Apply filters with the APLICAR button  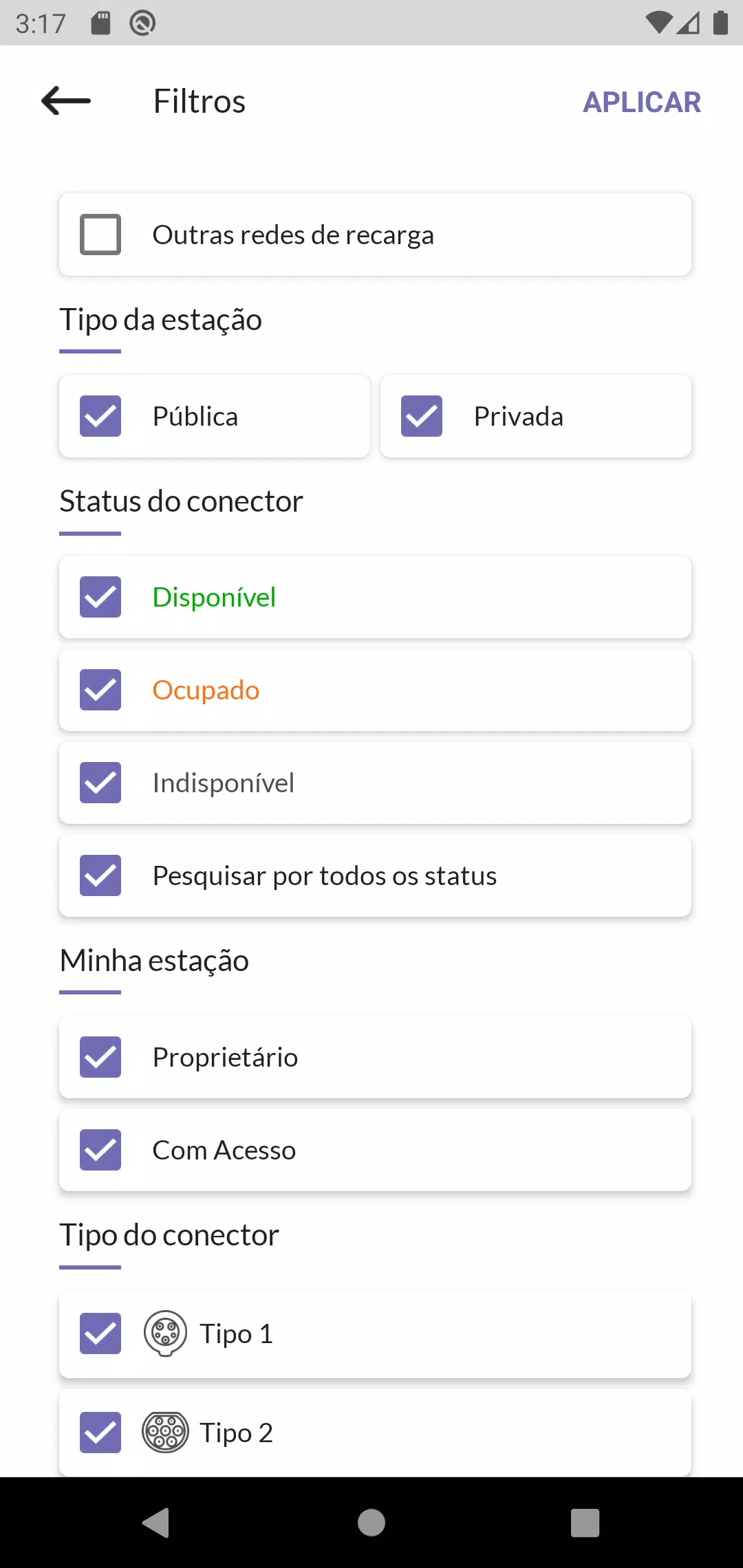click(x=641, y=102)
